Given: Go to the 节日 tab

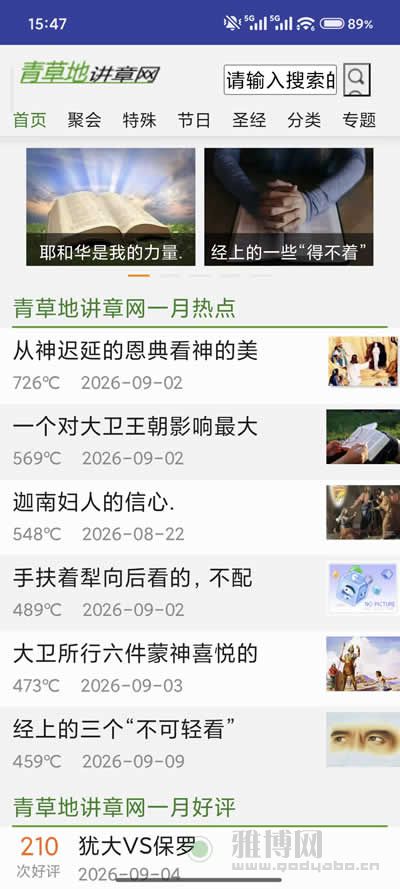Looking at the screenshot, I should coord(194,120).
